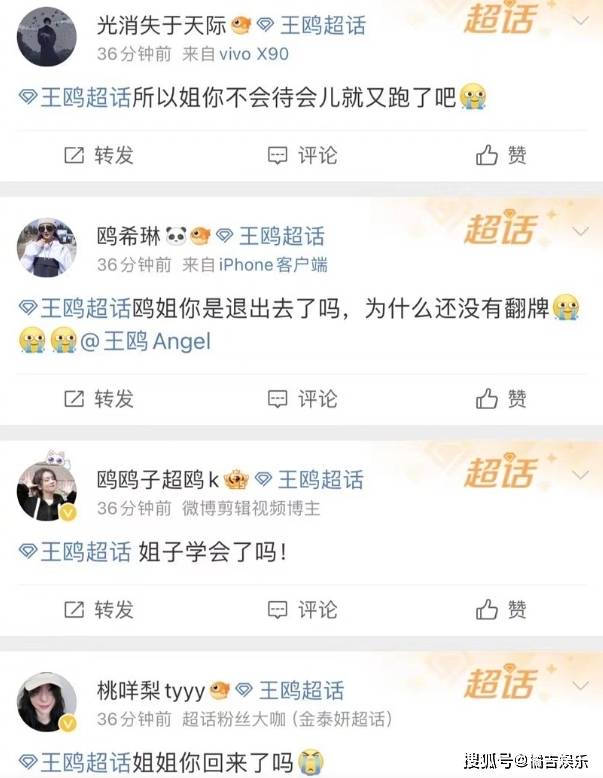
Task: Comment on 鸥鸥子超鸥k's post
Action: coord(303,609)
